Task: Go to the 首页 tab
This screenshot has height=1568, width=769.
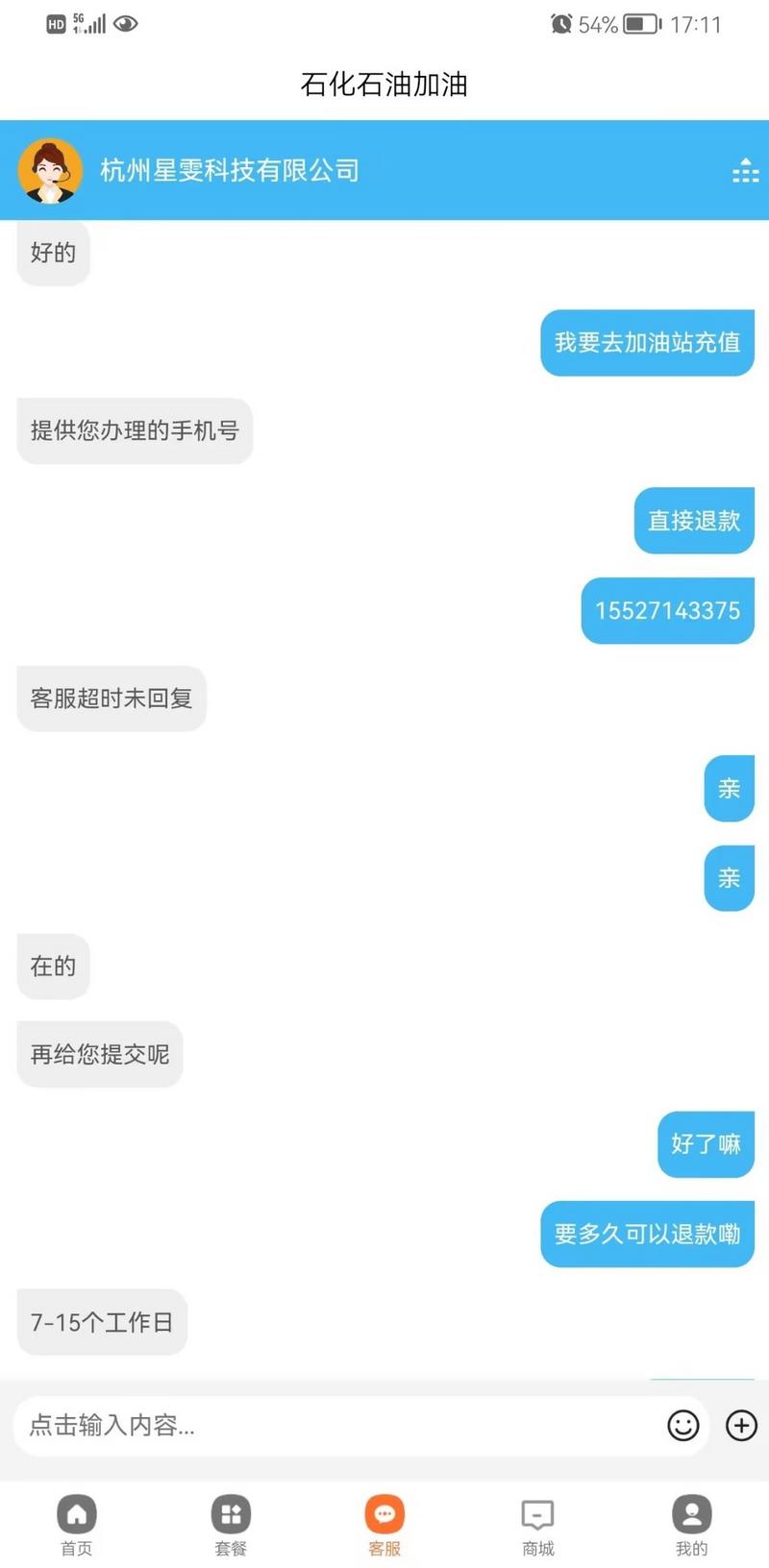Action: [77, 1525]
